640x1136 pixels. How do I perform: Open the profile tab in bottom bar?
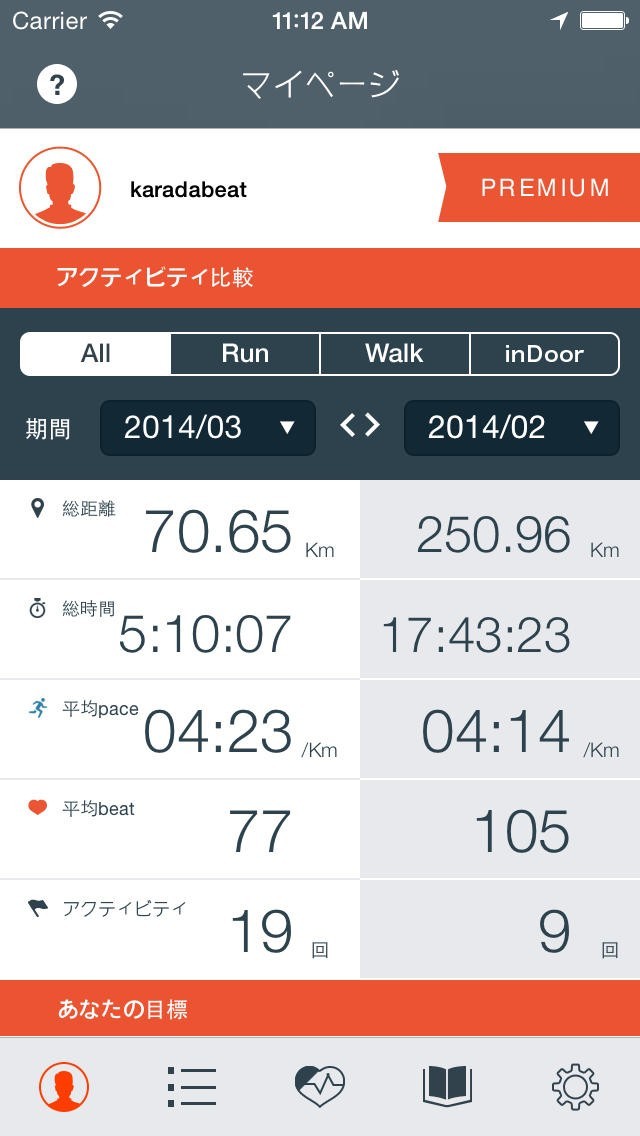coord(64,1086)
